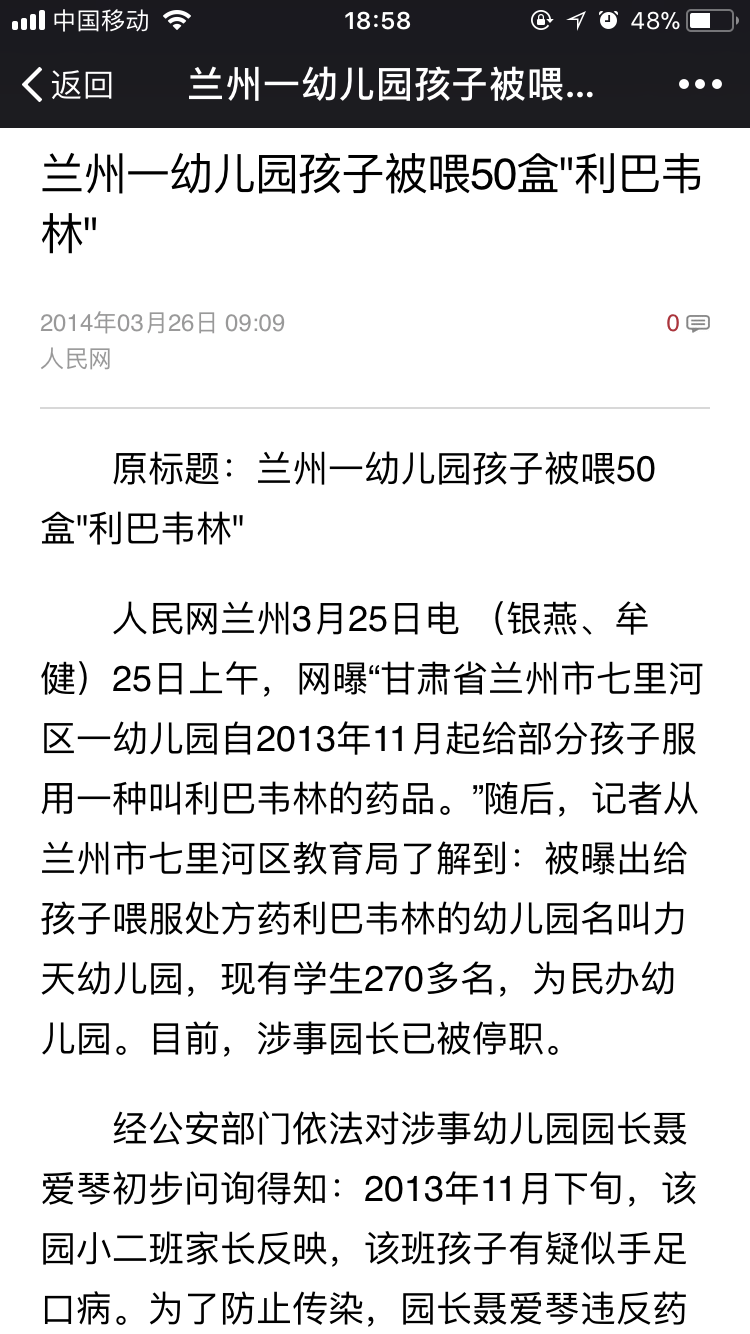Open the comments bubble showing 0
The width and height of the screenshot is (750, 1334).
(688, 323)
